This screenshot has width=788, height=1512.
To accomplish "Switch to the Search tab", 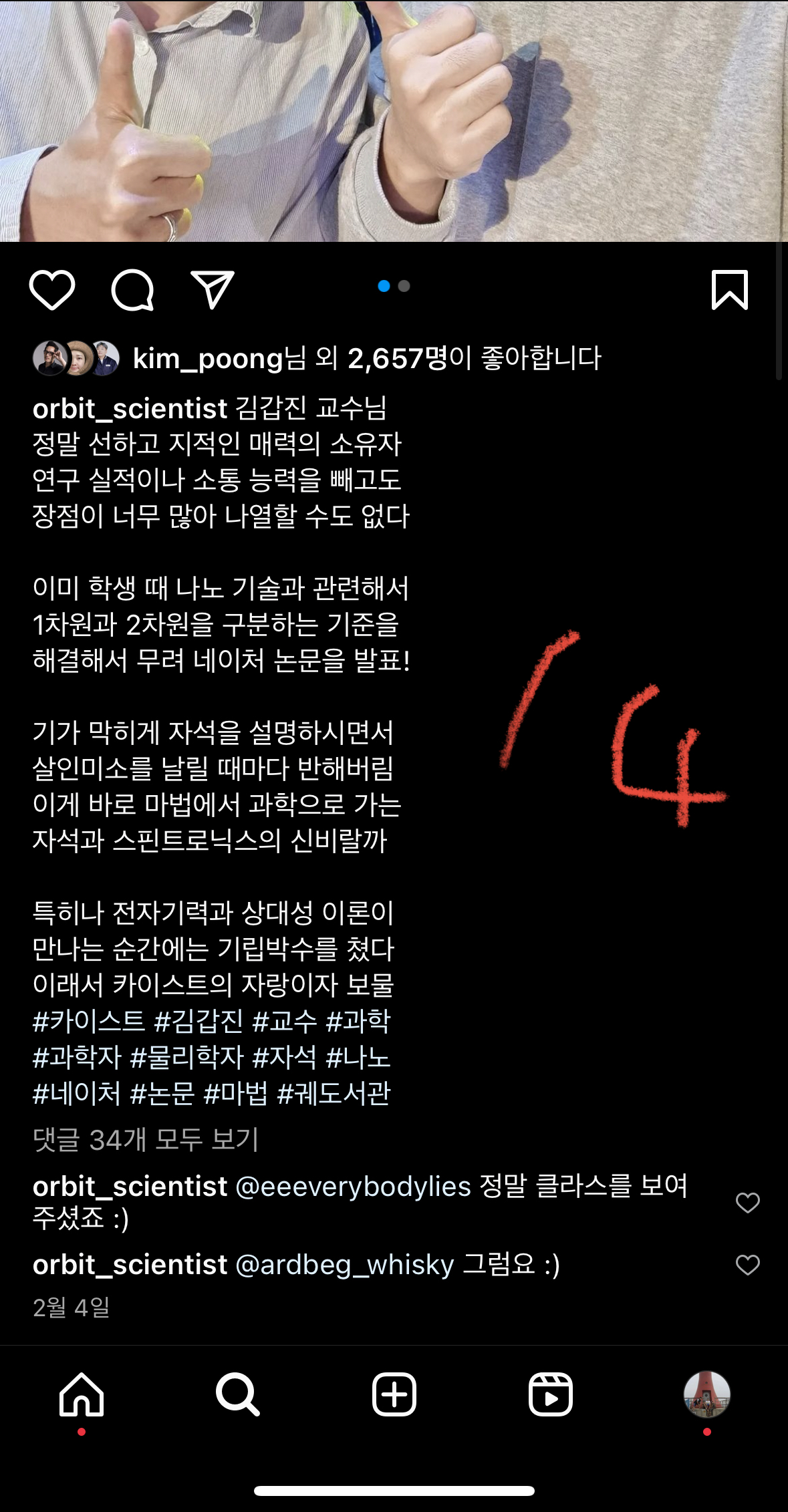I will pos(237,1395).
